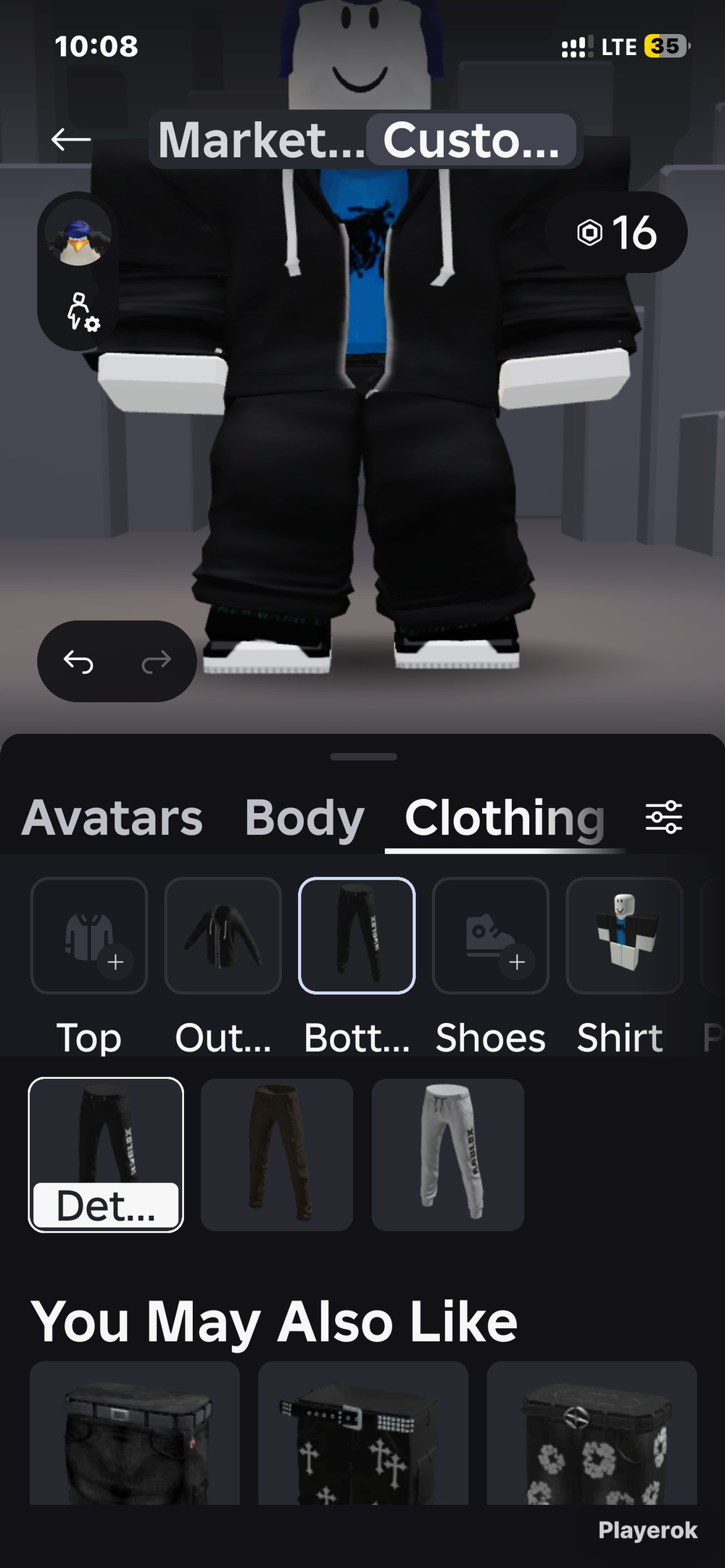The width and height of the screenshot is (725, 1568).
Task: Open the black jeans with flower prints
Action: click(592, 1433)
